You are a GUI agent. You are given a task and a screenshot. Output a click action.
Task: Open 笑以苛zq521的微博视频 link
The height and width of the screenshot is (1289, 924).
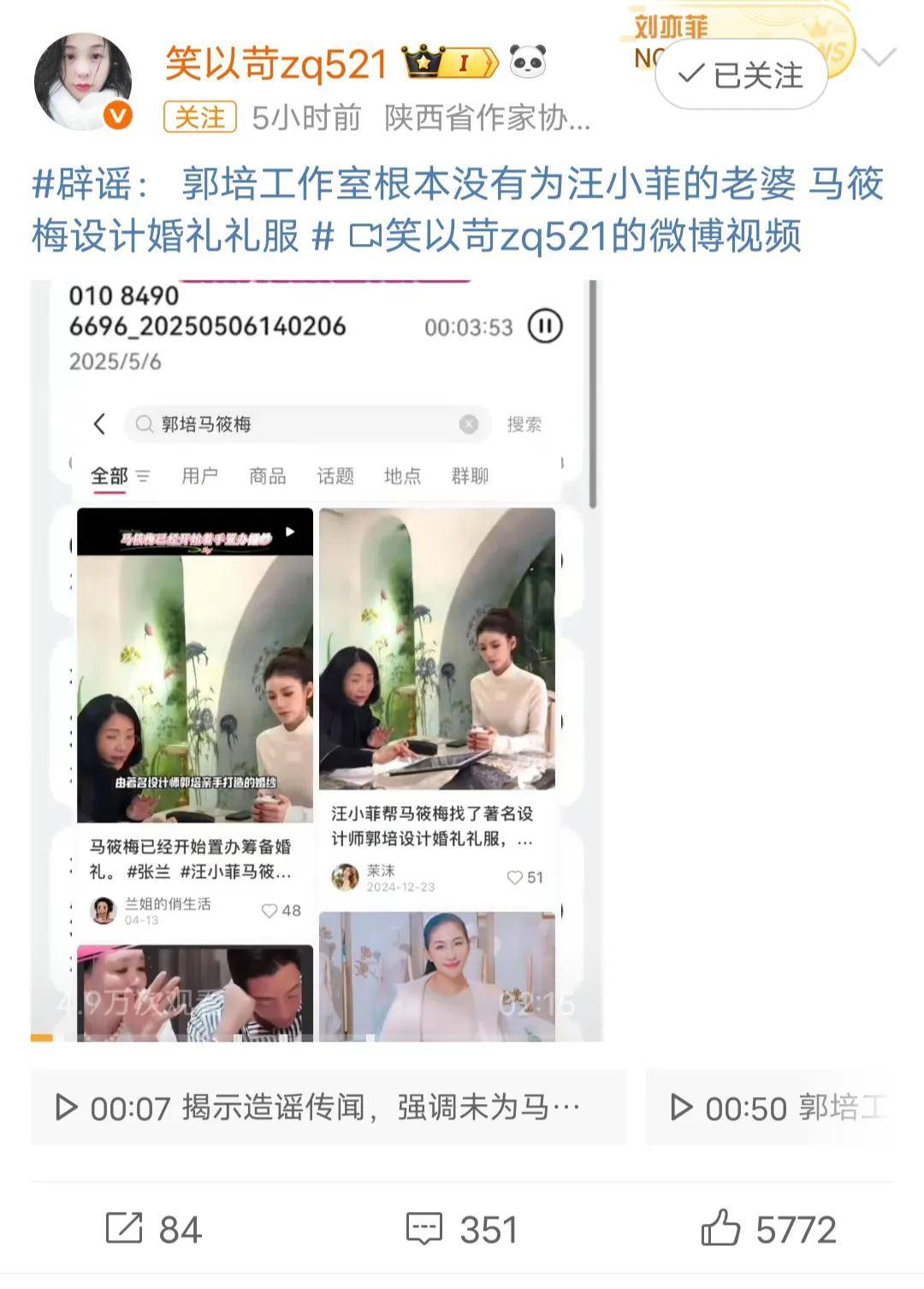(577, 236)
